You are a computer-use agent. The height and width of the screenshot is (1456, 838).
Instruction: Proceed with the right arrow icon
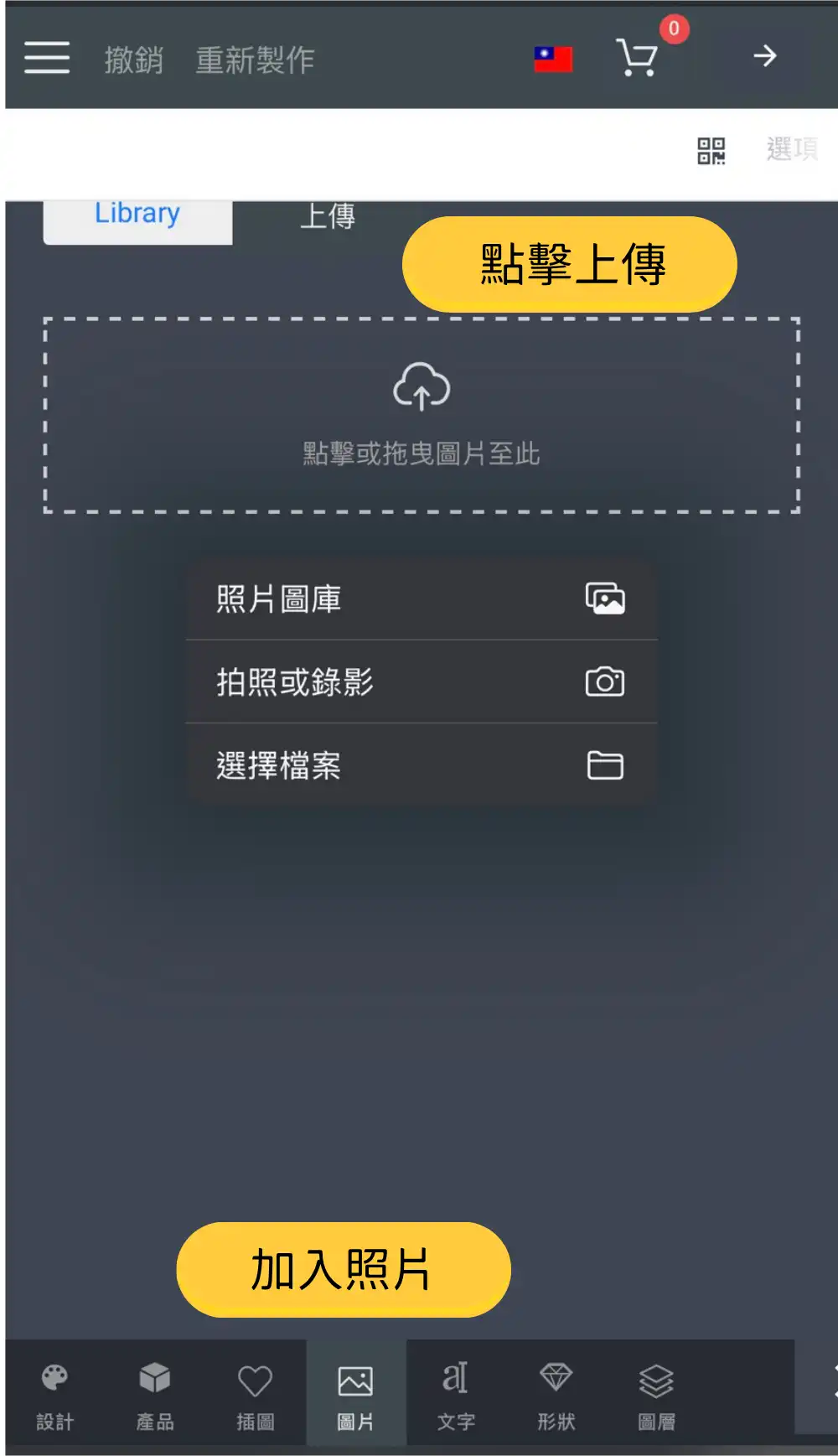764,56
